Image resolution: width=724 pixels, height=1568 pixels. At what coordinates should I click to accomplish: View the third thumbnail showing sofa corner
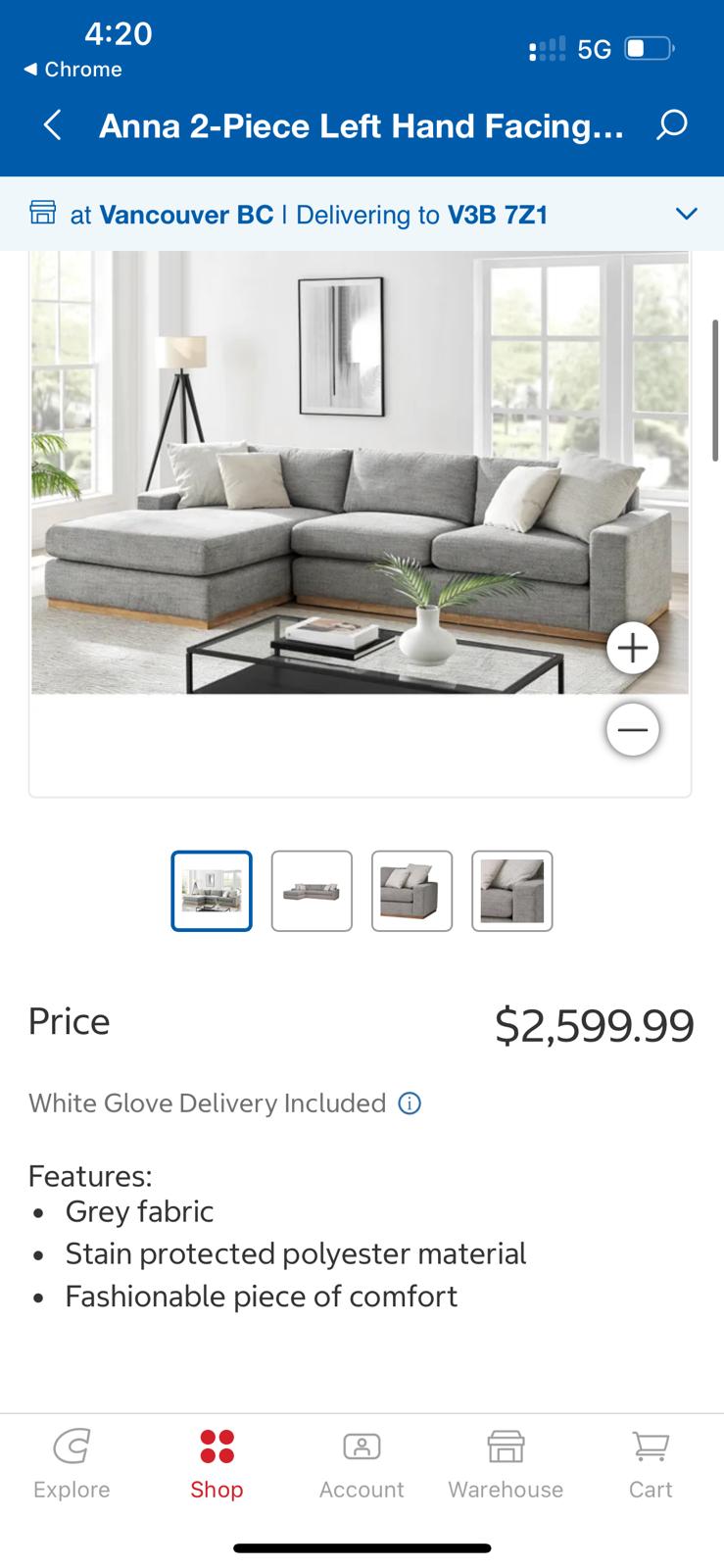(x=411, y=891)
